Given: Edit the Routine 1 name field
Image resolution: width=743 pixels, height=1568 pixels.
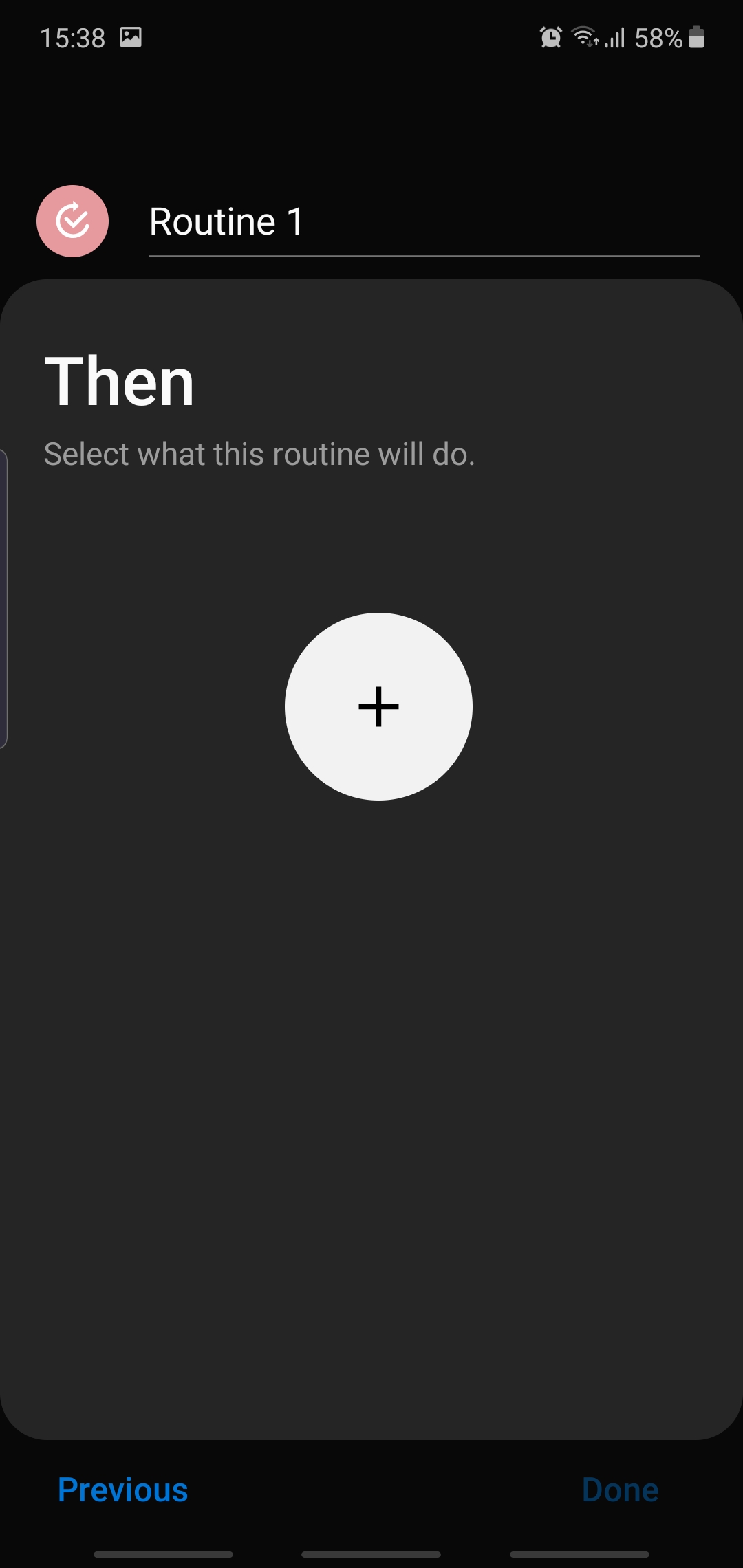Looking at the screenshot, I should pos(423,222).
